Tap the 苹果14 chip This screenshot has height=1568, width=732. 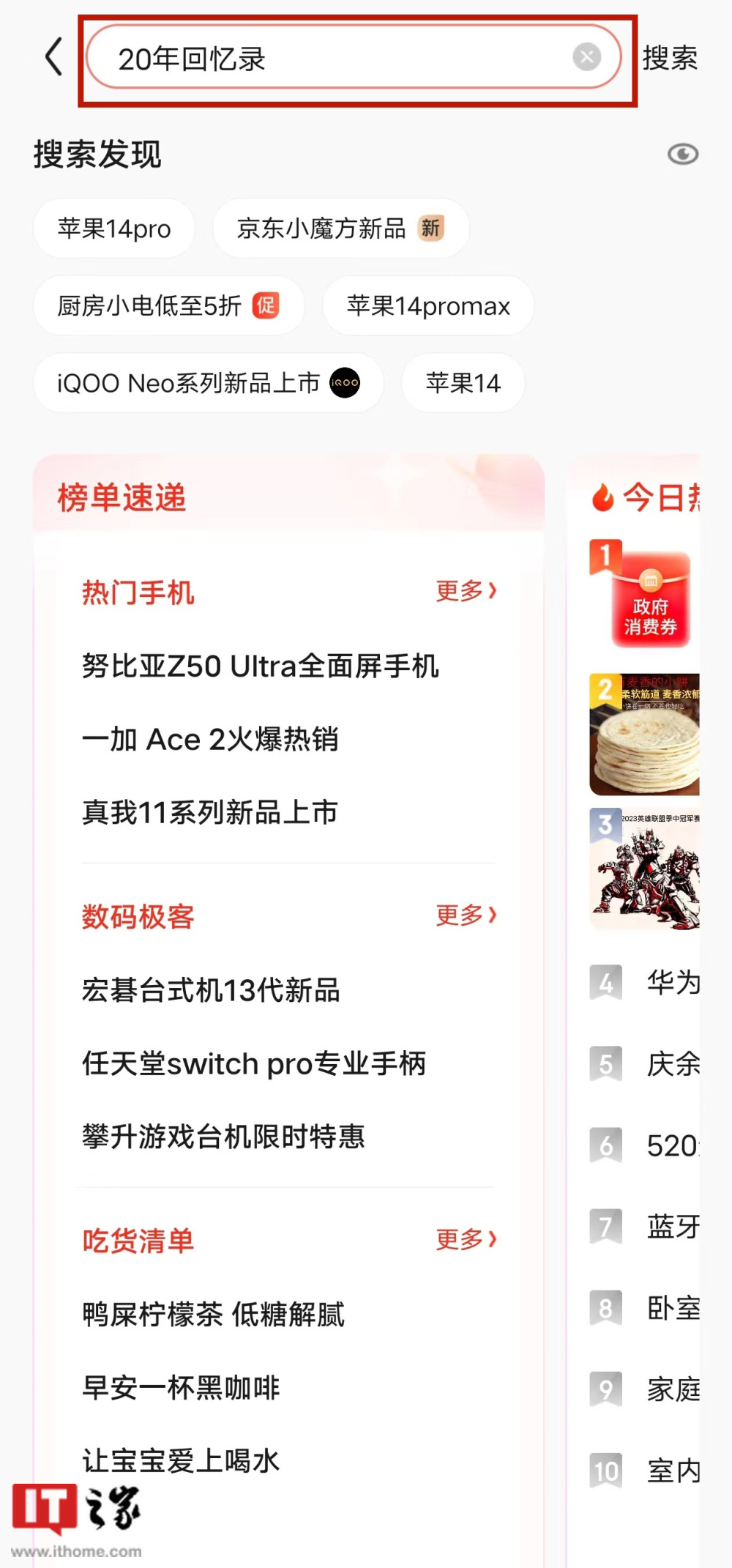[x=463, y=382]
